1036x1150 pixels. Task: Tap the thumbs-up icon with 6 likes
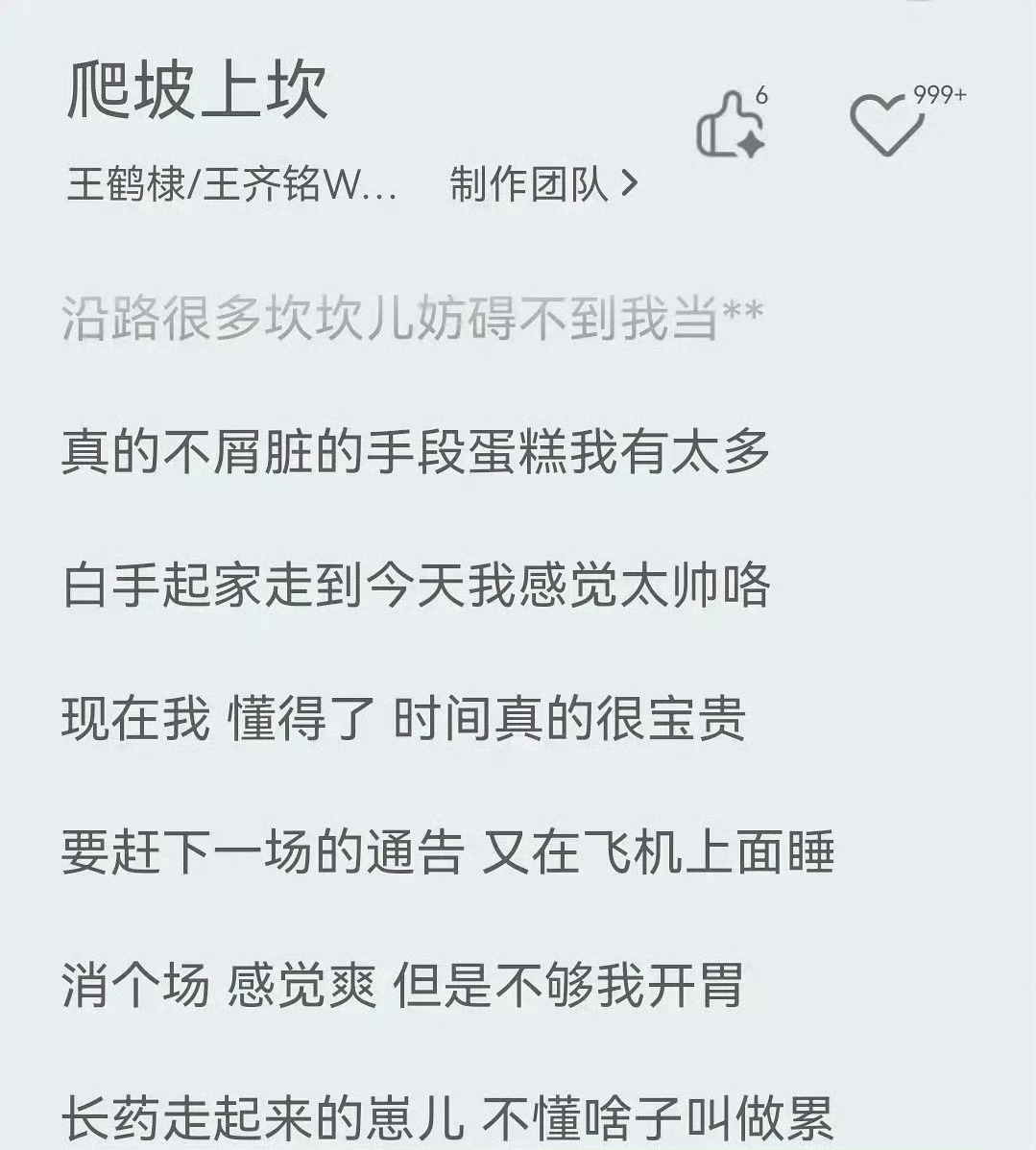730,126
